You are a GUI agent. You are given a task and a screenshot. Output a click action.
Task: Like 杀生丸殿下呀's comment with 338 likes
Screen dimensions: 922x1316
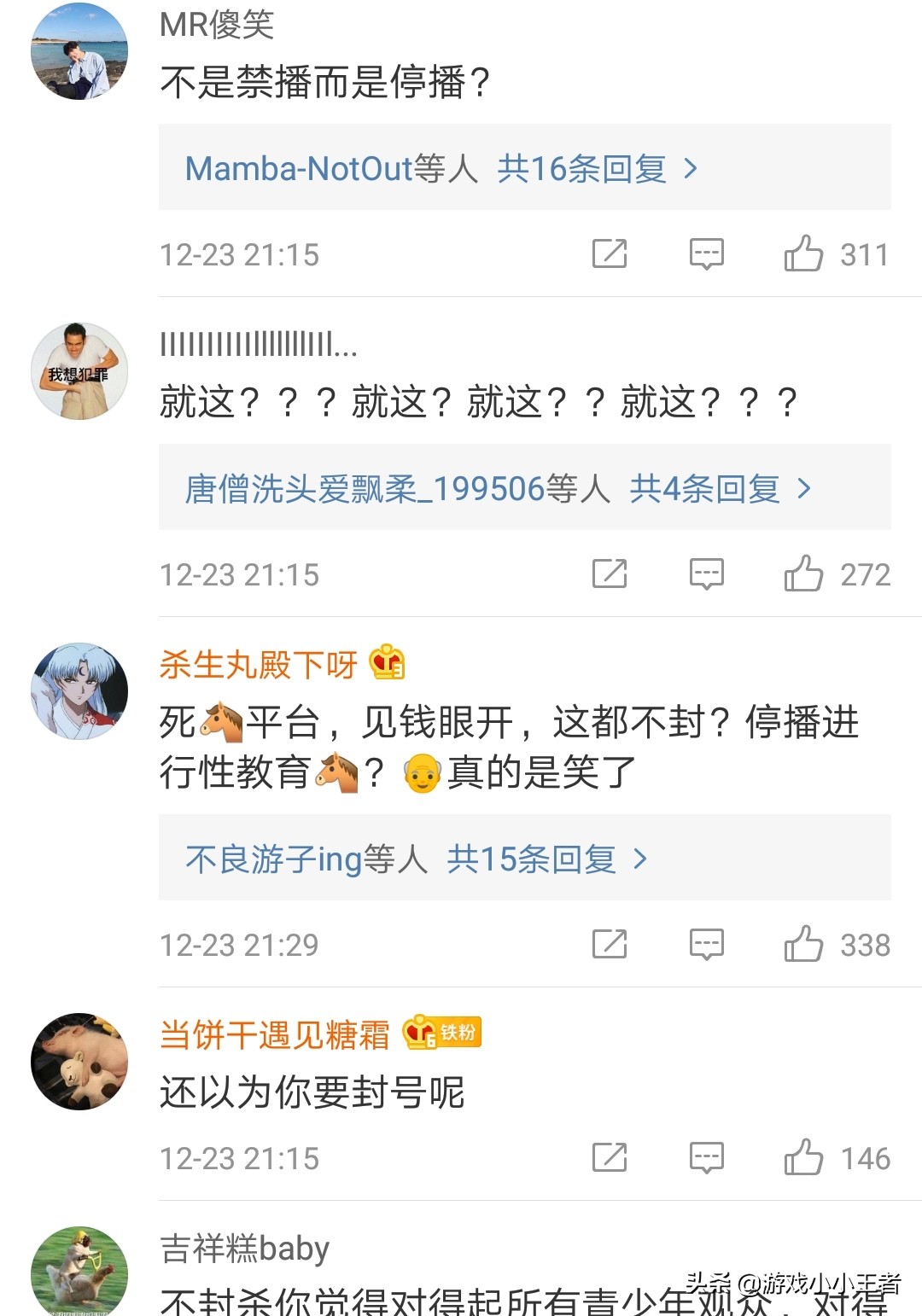click(x=803, y=944)
